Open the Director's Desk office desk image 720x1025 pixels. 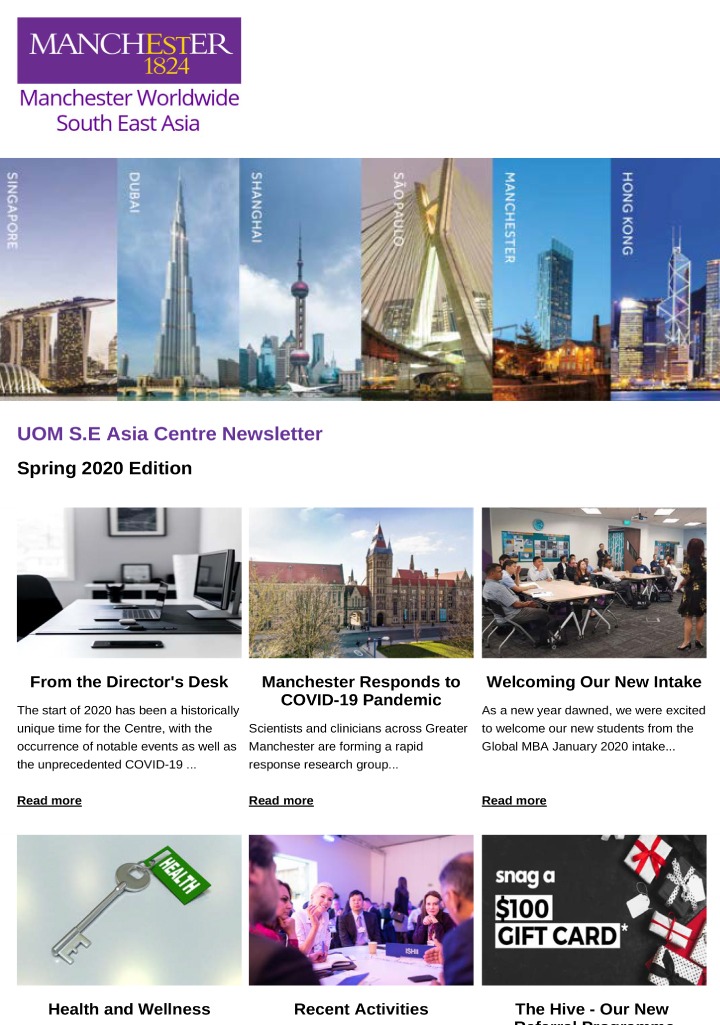pyautogui.click(x=129, y=582)
